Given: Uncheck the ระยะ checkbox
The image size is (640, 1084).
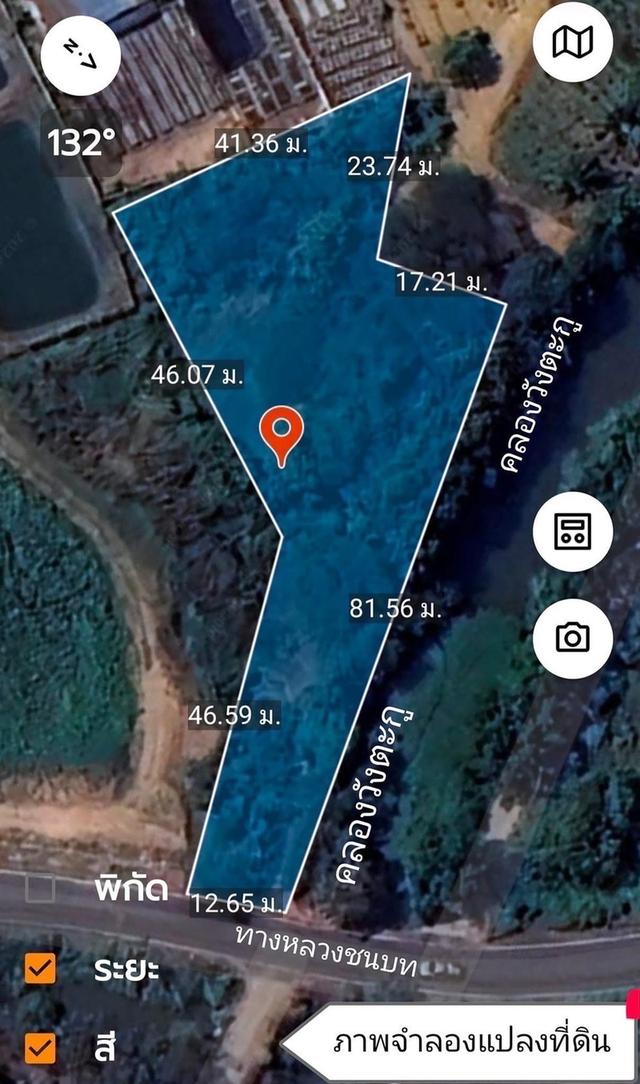Looking at the screenshot, I should point(41,969).
